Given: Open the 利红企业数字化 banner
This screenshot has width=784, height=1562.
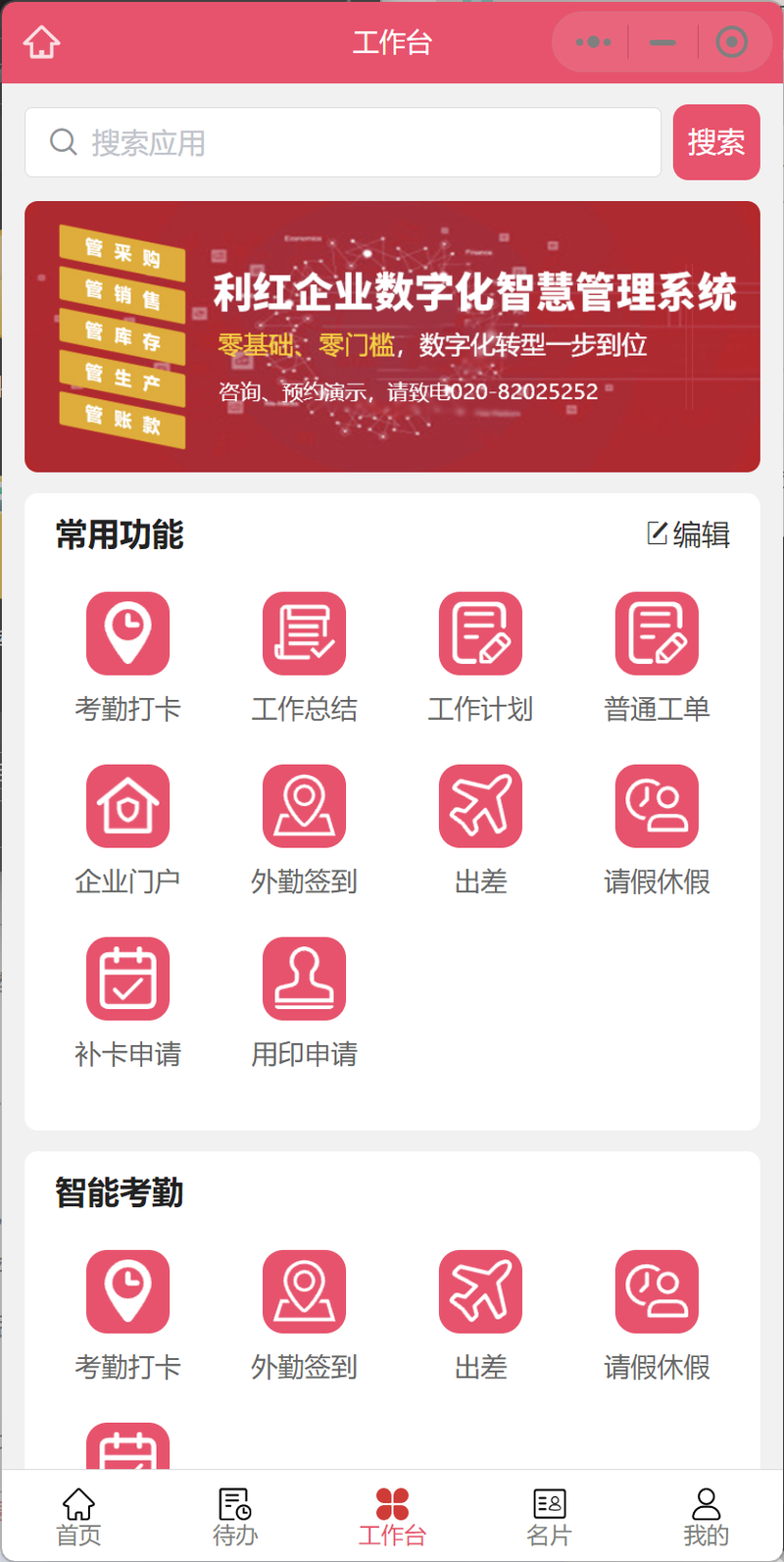Looking at the screenshot, I should coord(392,336).
